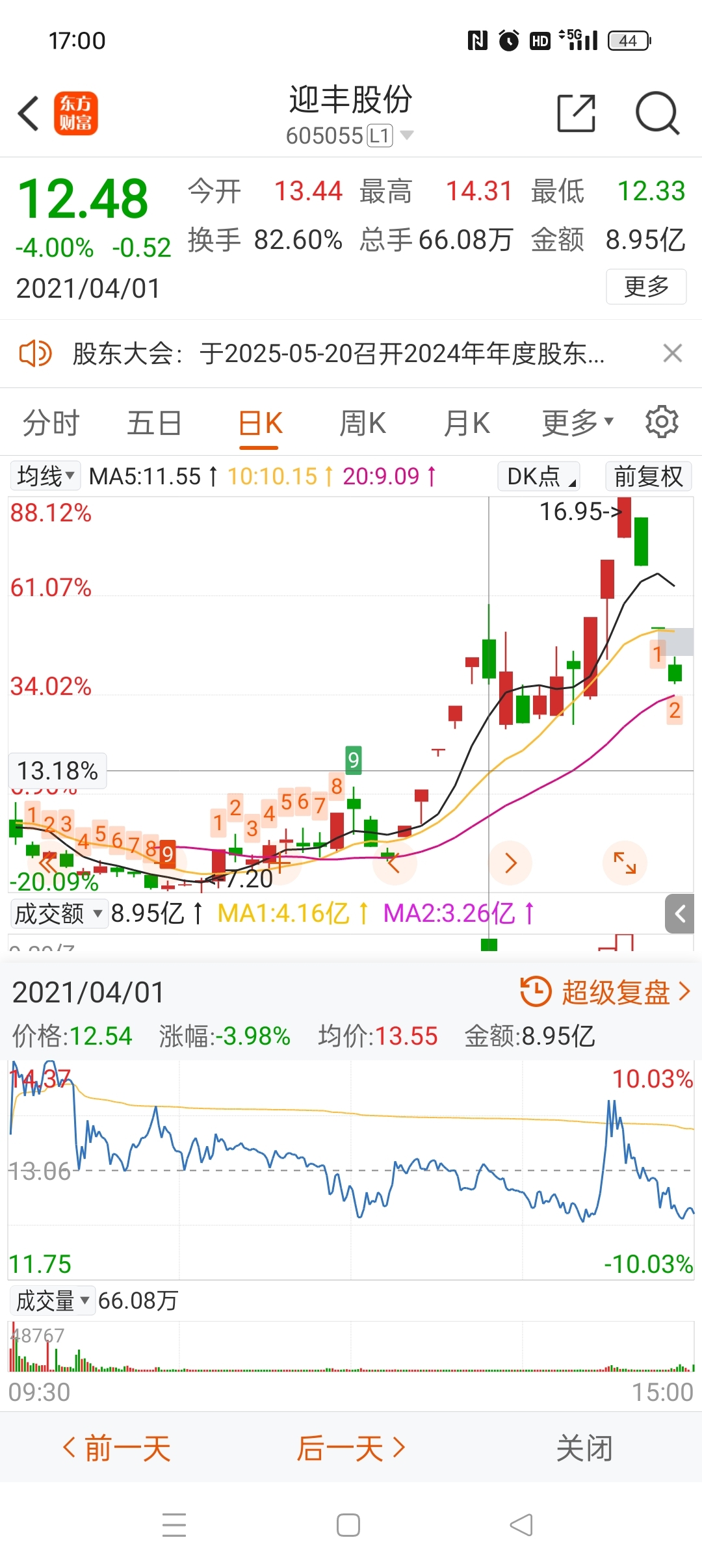The height and width of the screenshot is (1568, 702).
Task: Share the stock page via export icon
Action: coord(577,113)
